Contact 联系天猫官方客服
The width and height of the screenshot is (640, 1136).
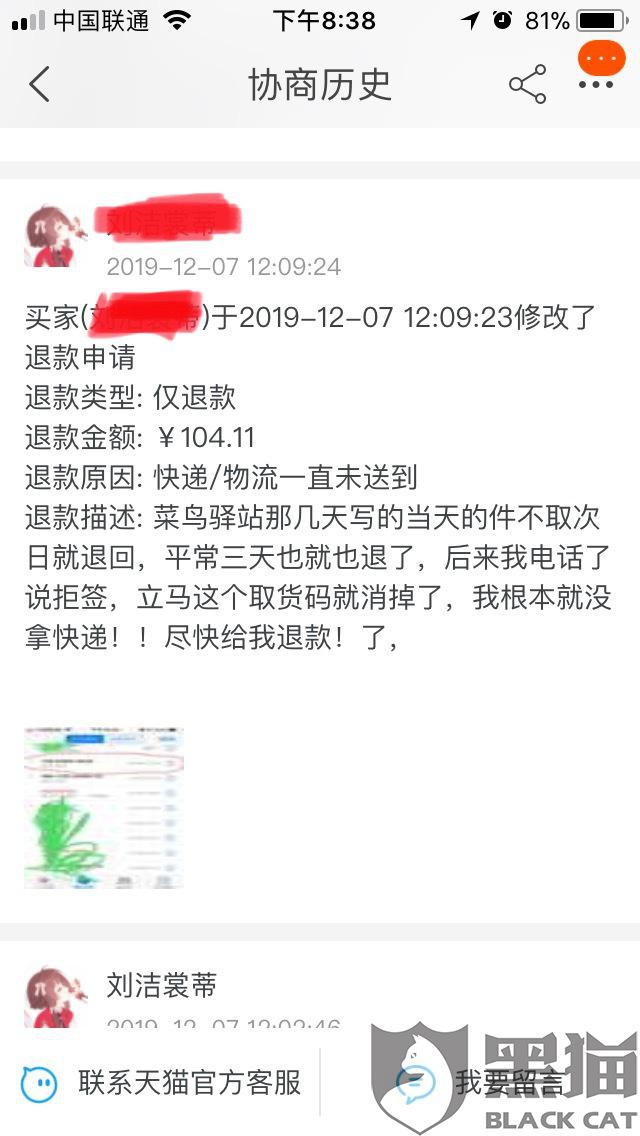tap(161, 1083)
